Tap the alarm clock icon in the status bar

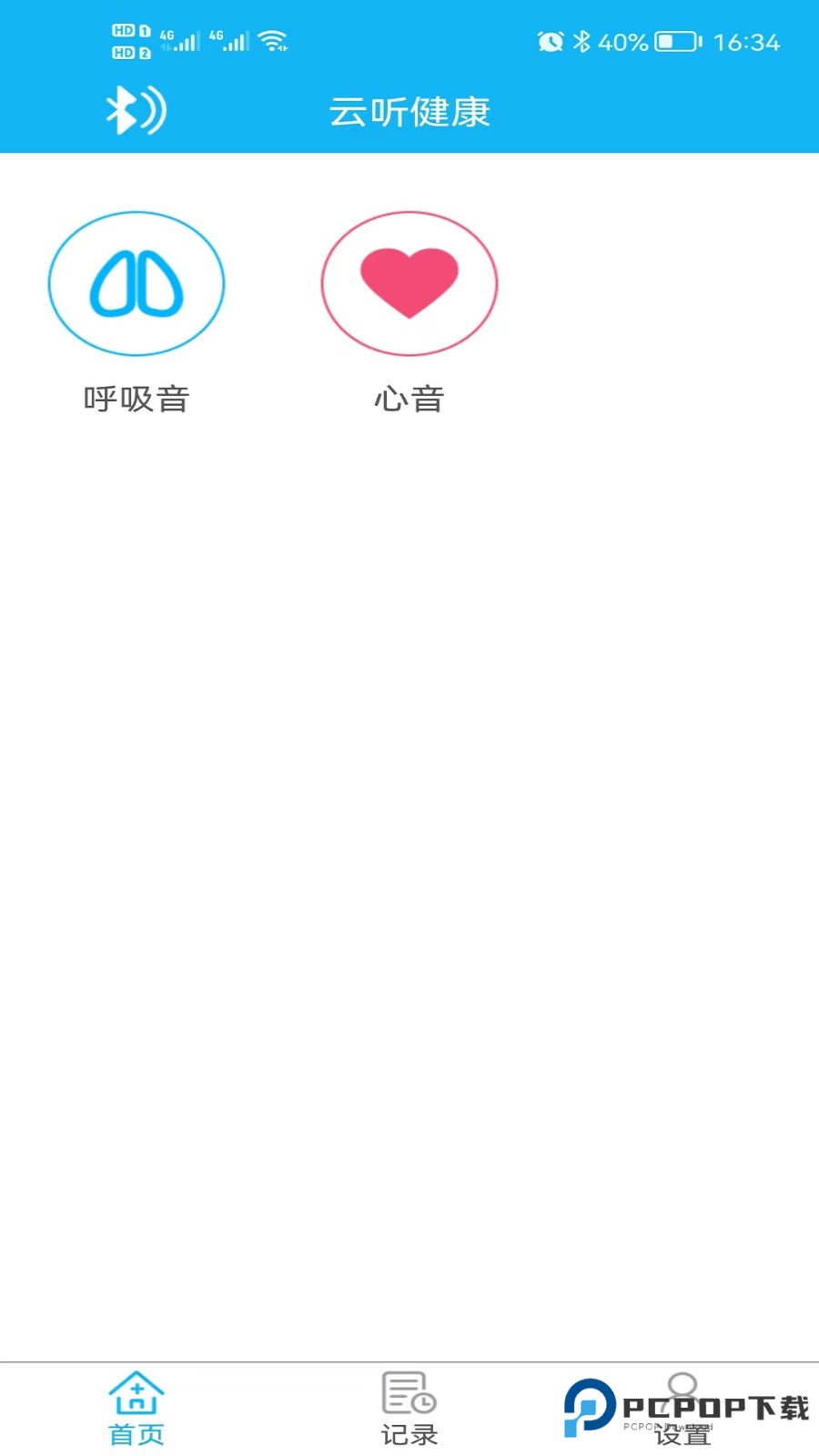pyautogui.click(x=551, y=41)
